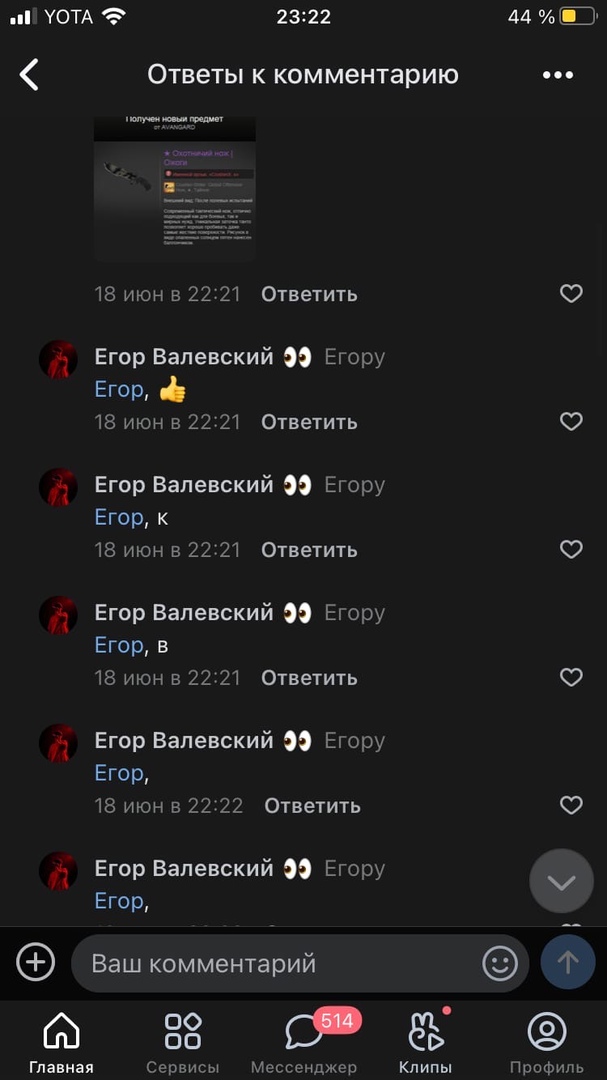This screenshot has height=1080, width=607.
Task: Tap the round down-arrow jump button
Action: 561,881
